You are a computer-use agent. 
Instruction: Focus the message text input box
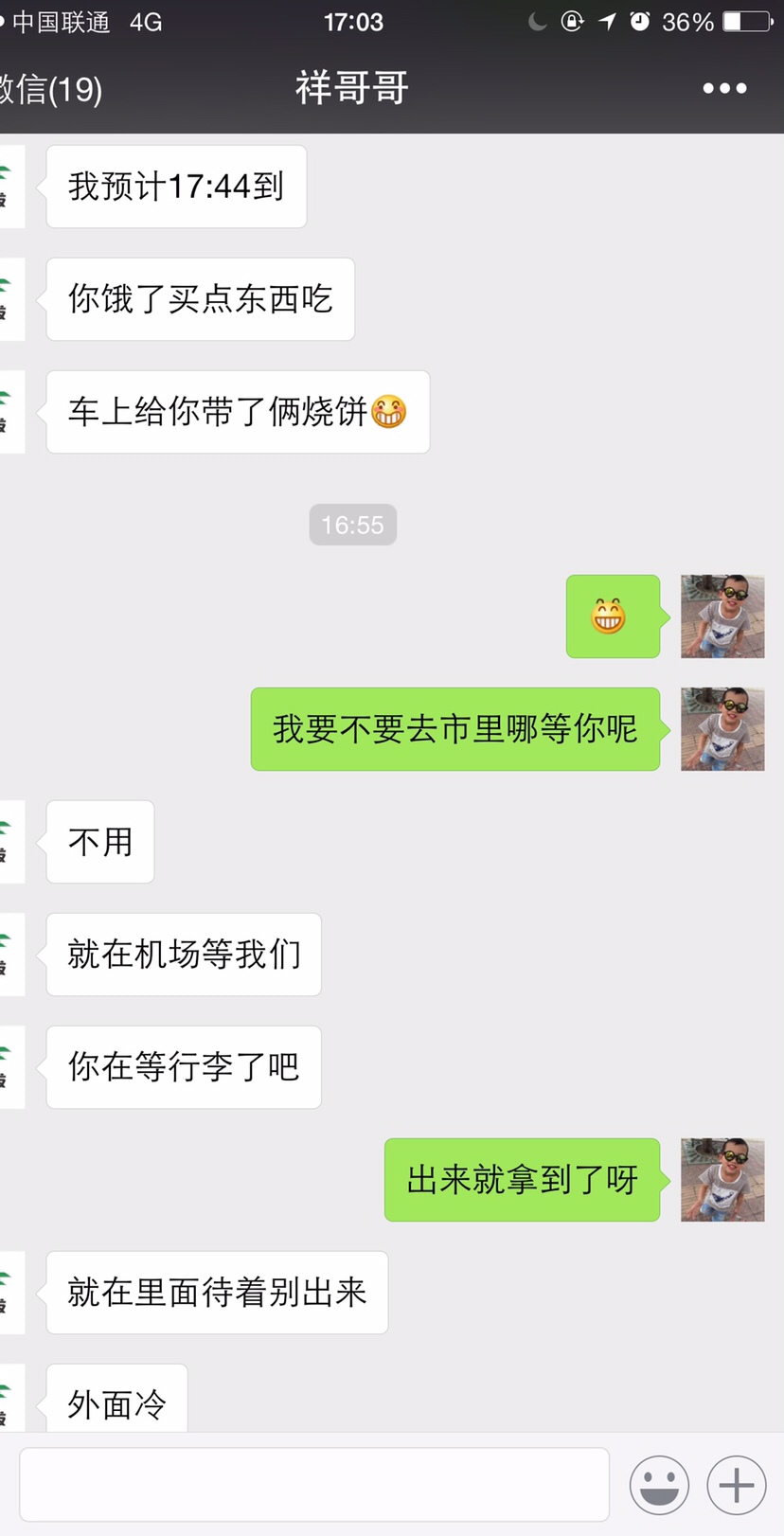click(x=313, y=1484)
